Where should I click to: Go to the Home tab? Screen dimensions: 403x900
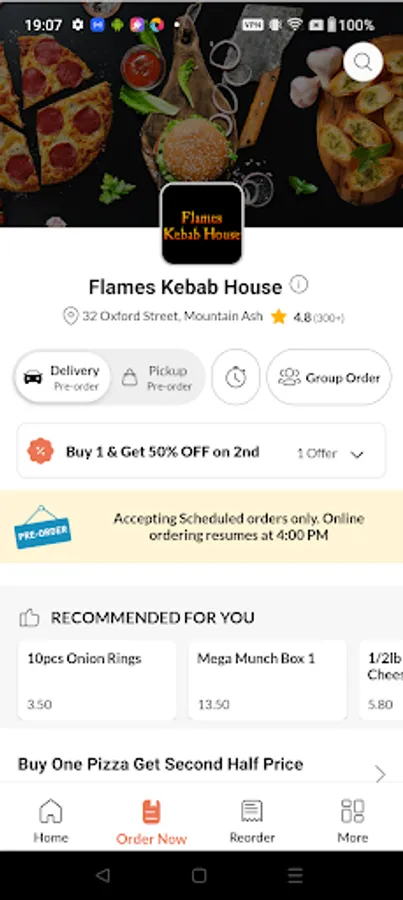click(x=51, y=821)
